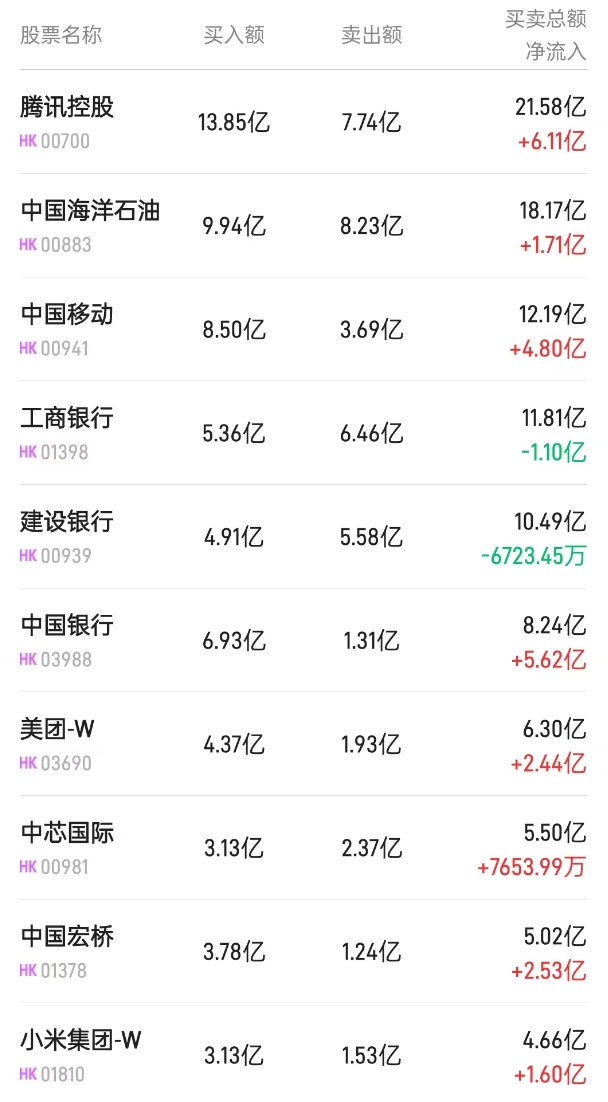Open the 腾讯控股 stock row

[68, 107]
